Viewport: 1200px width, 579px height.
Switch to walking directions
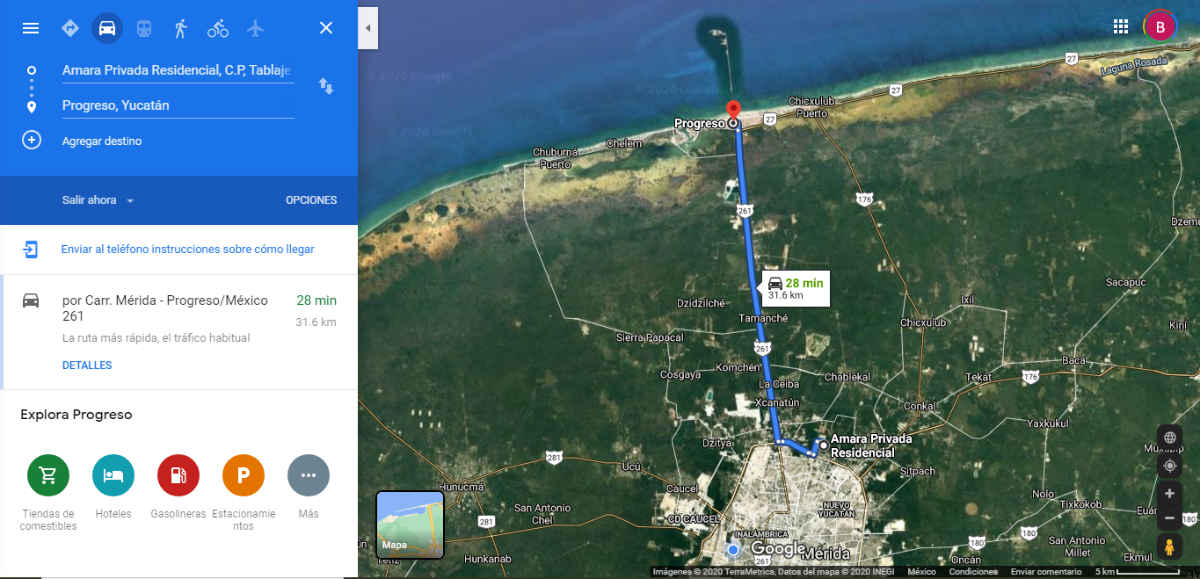(x=181, y=28)
